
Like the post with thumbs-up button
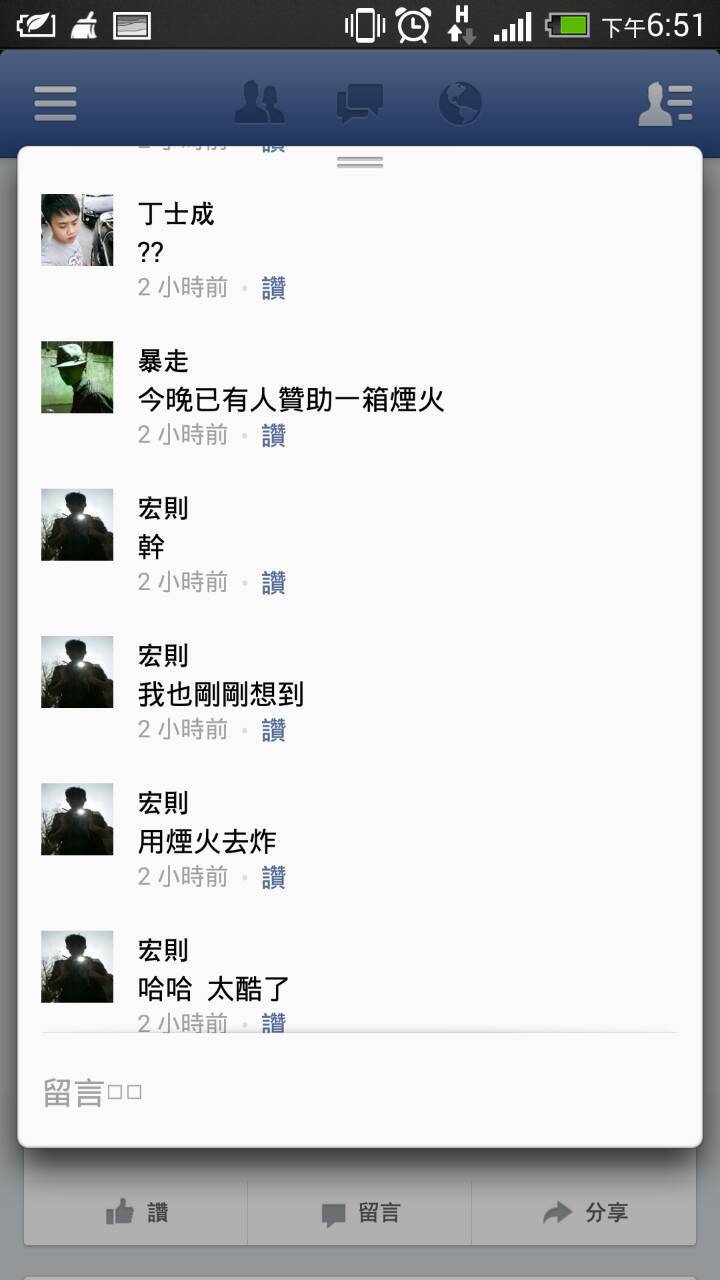136,1213
